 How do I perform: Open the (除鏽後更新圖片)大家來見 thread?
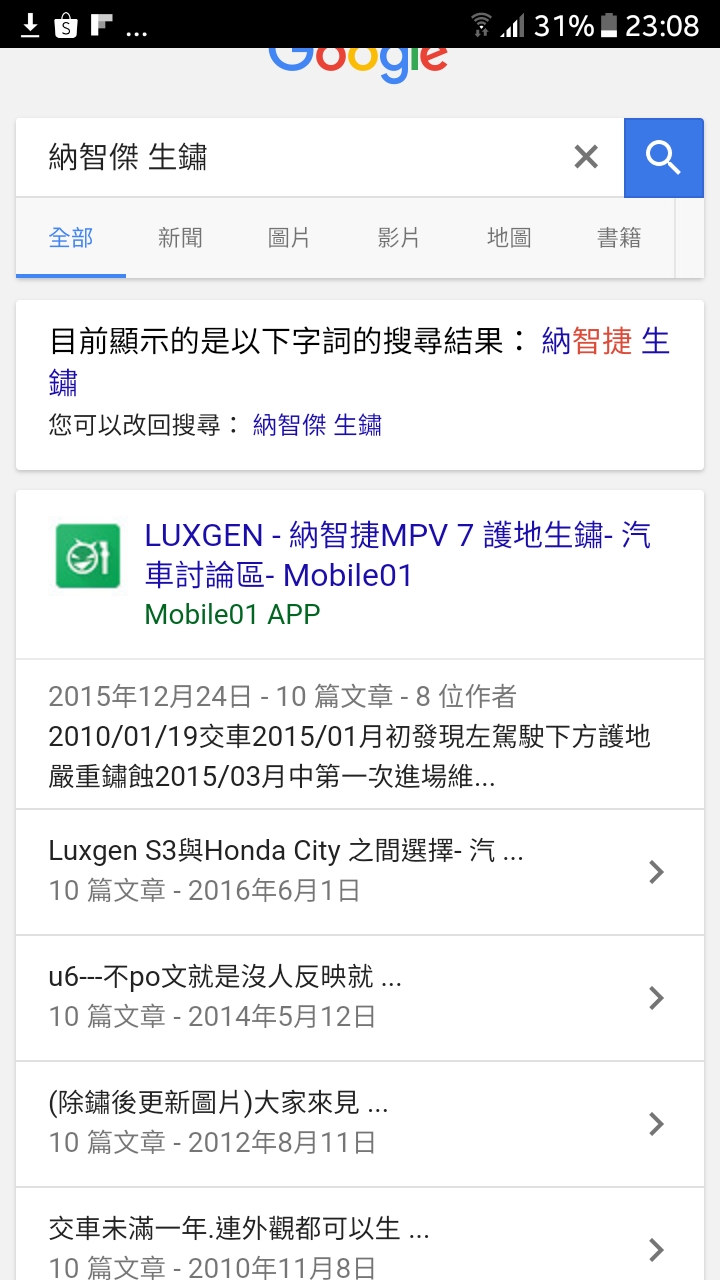tap(360, 1124)
